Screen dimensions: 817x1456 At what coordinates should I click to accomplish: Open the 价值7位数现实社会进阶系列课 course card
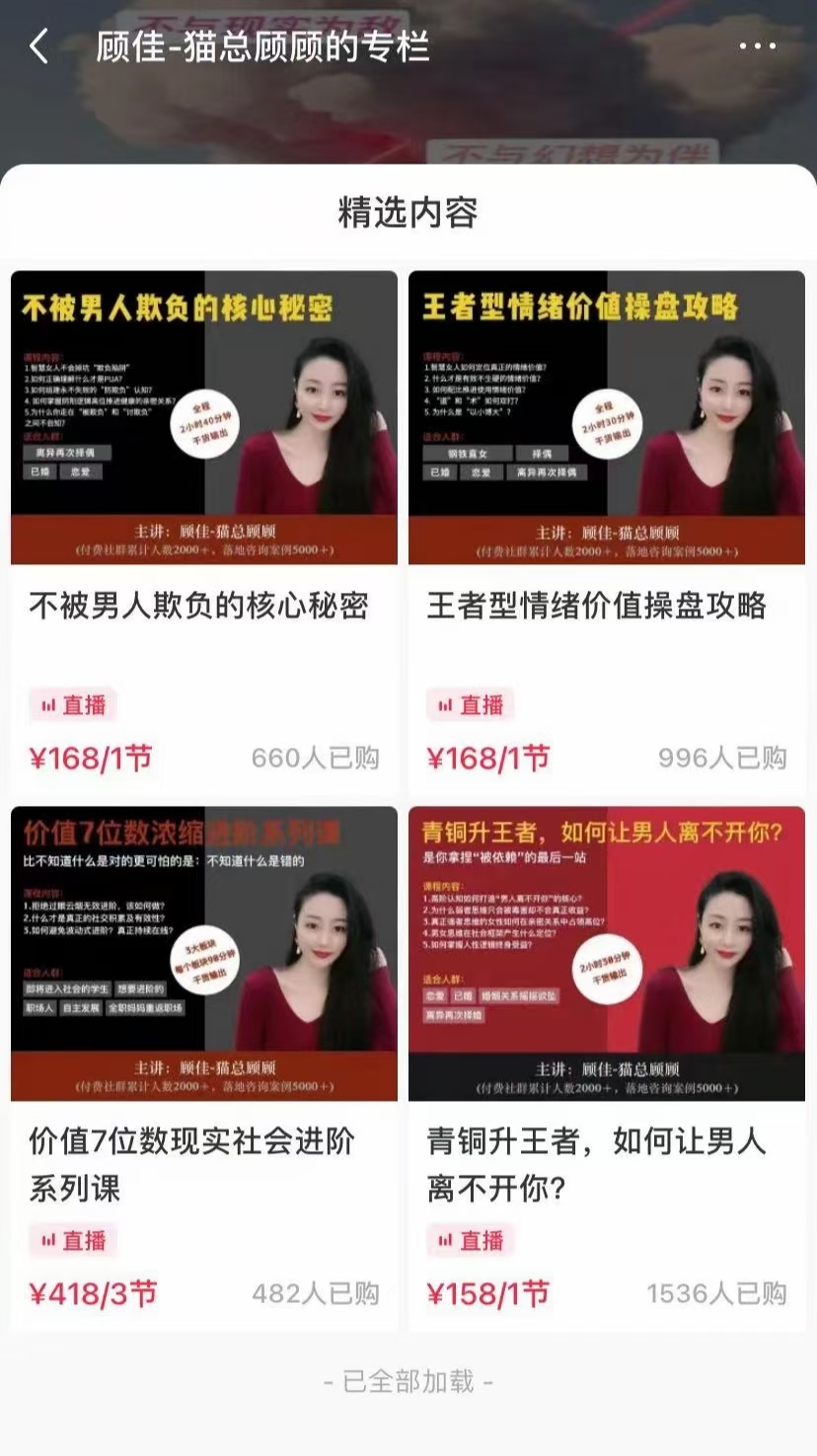pyautogui.click(x=204, y=1065)
